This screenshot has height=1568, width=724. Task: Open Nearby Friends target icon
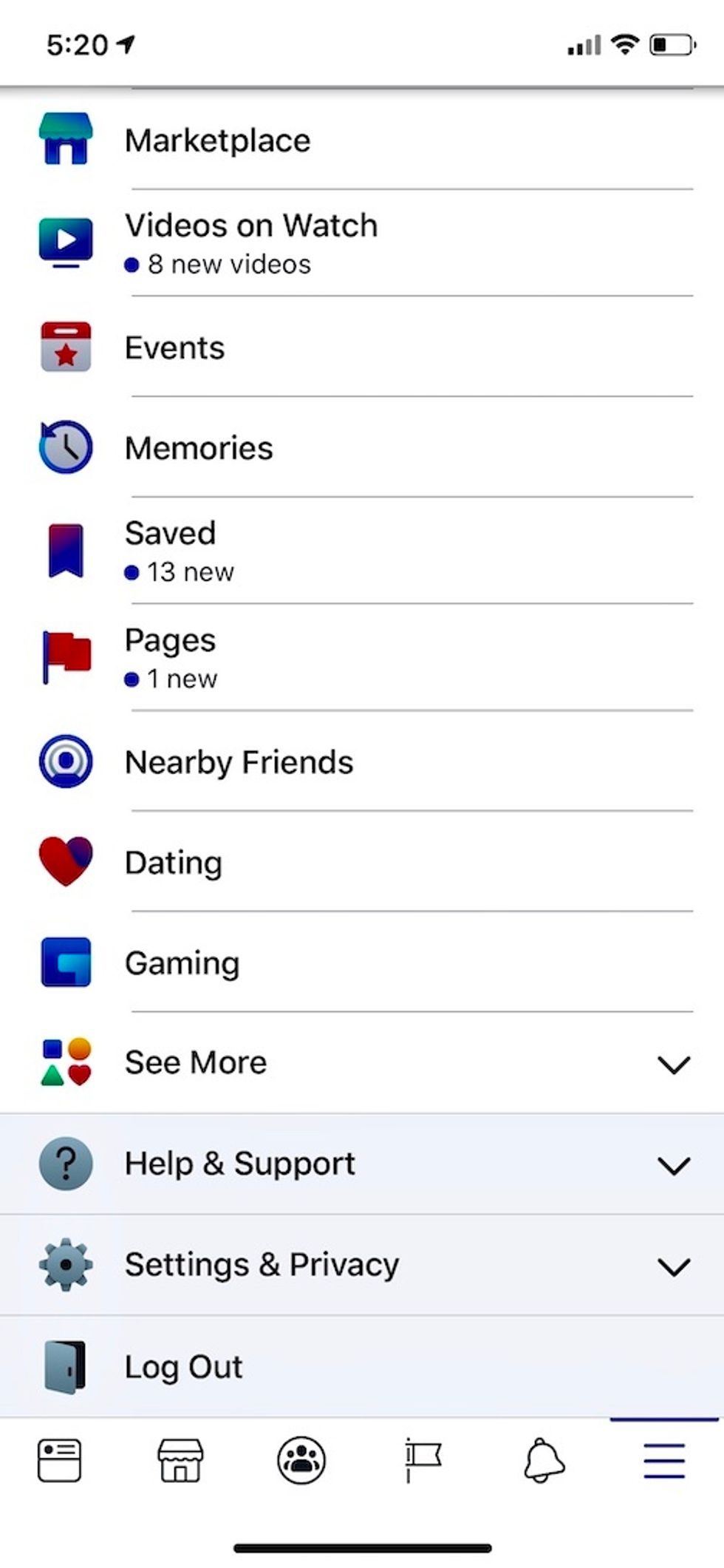65,762
